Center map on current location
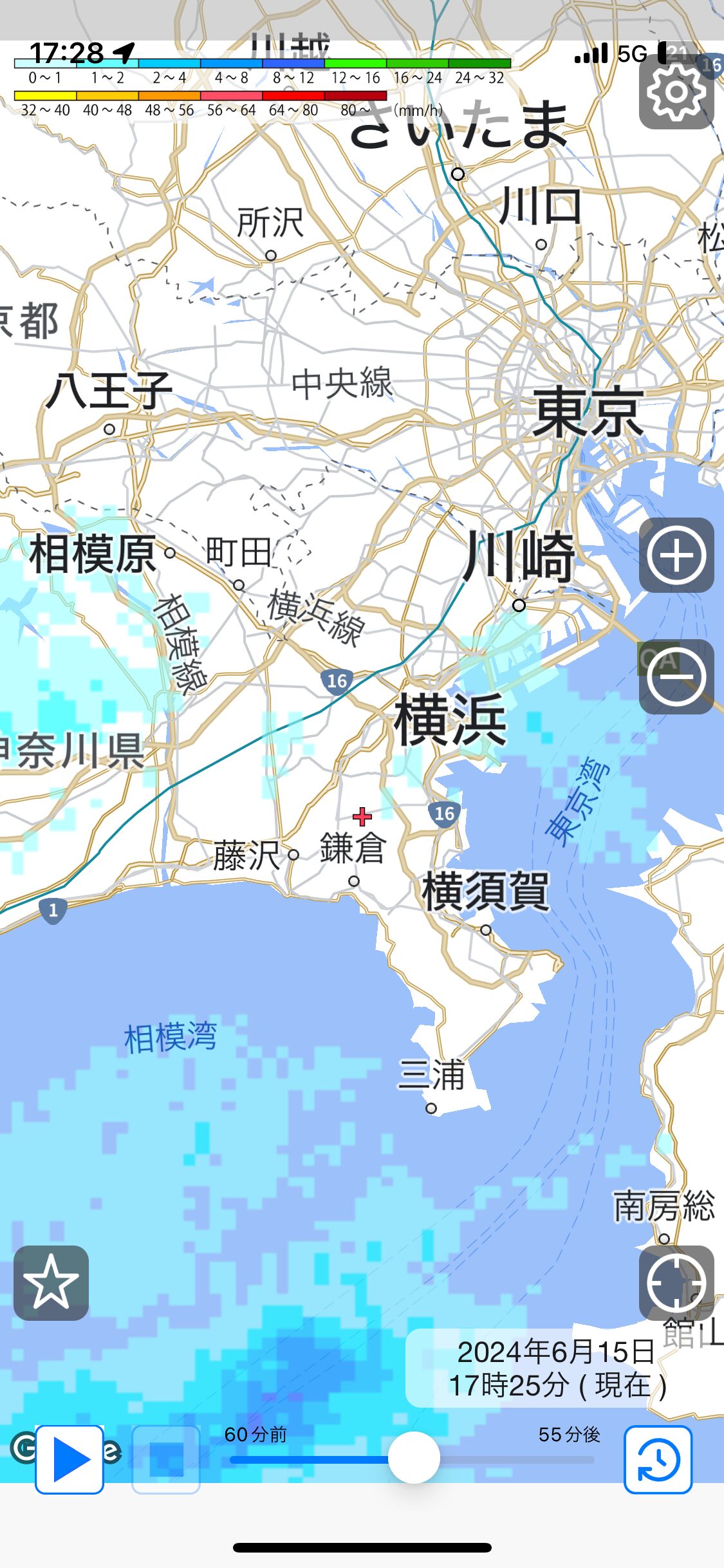 [x=676, y=1283]
